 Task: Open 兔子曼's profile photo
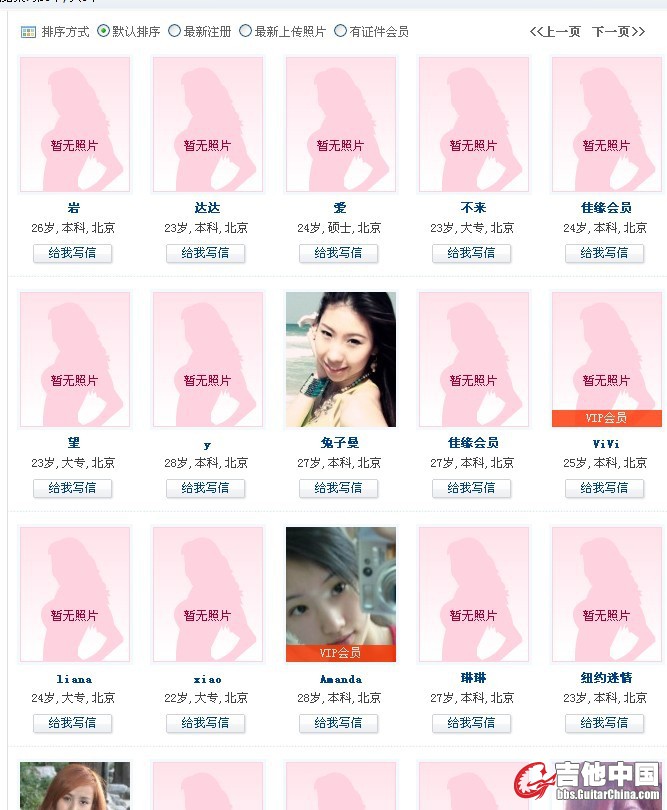pos(341,359)
